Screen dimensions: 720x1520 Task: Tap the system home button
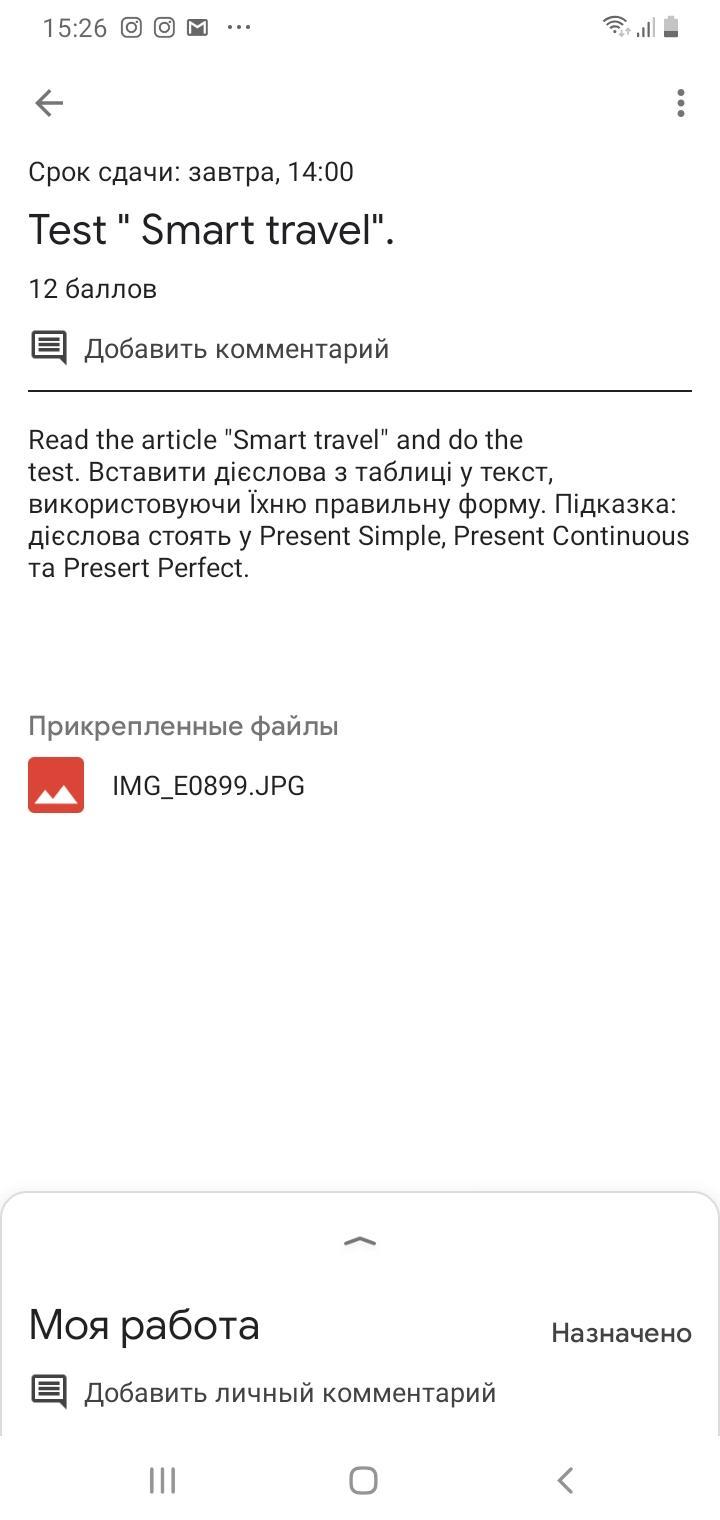[x=363, y=1480]
